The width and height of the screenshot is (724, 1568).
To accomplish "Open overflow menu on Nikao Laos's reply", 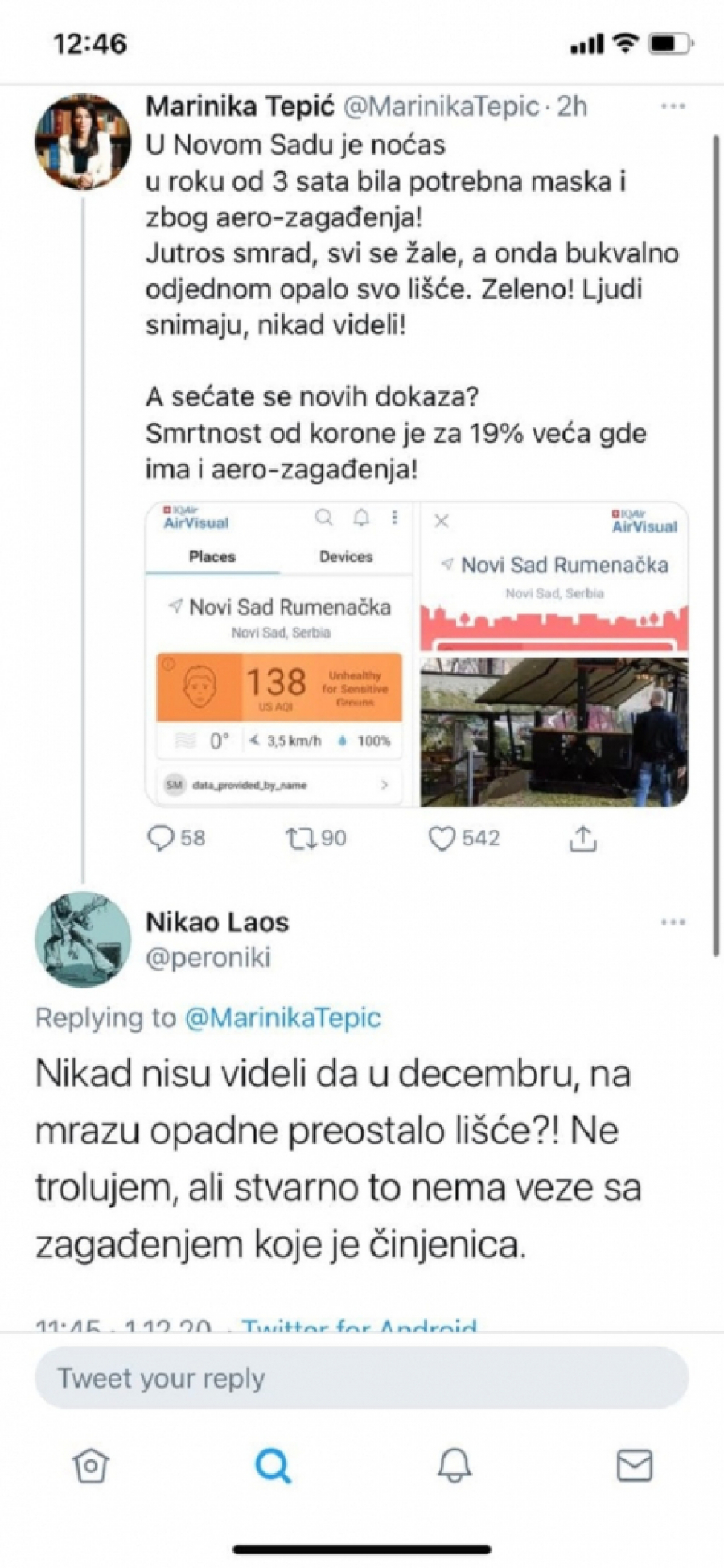I will [673, 922].
